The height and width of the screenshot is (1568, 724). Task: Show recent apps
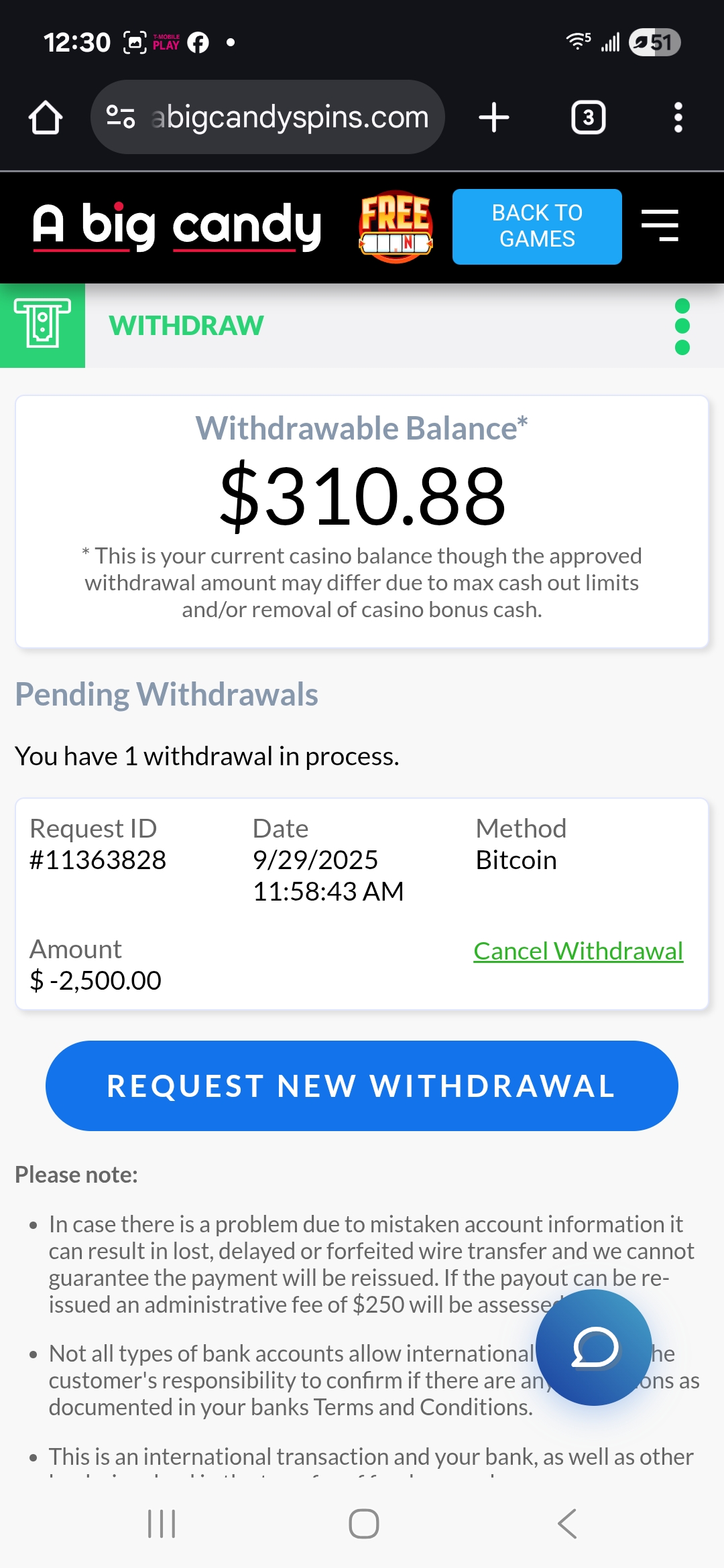tap(162, 1524)
